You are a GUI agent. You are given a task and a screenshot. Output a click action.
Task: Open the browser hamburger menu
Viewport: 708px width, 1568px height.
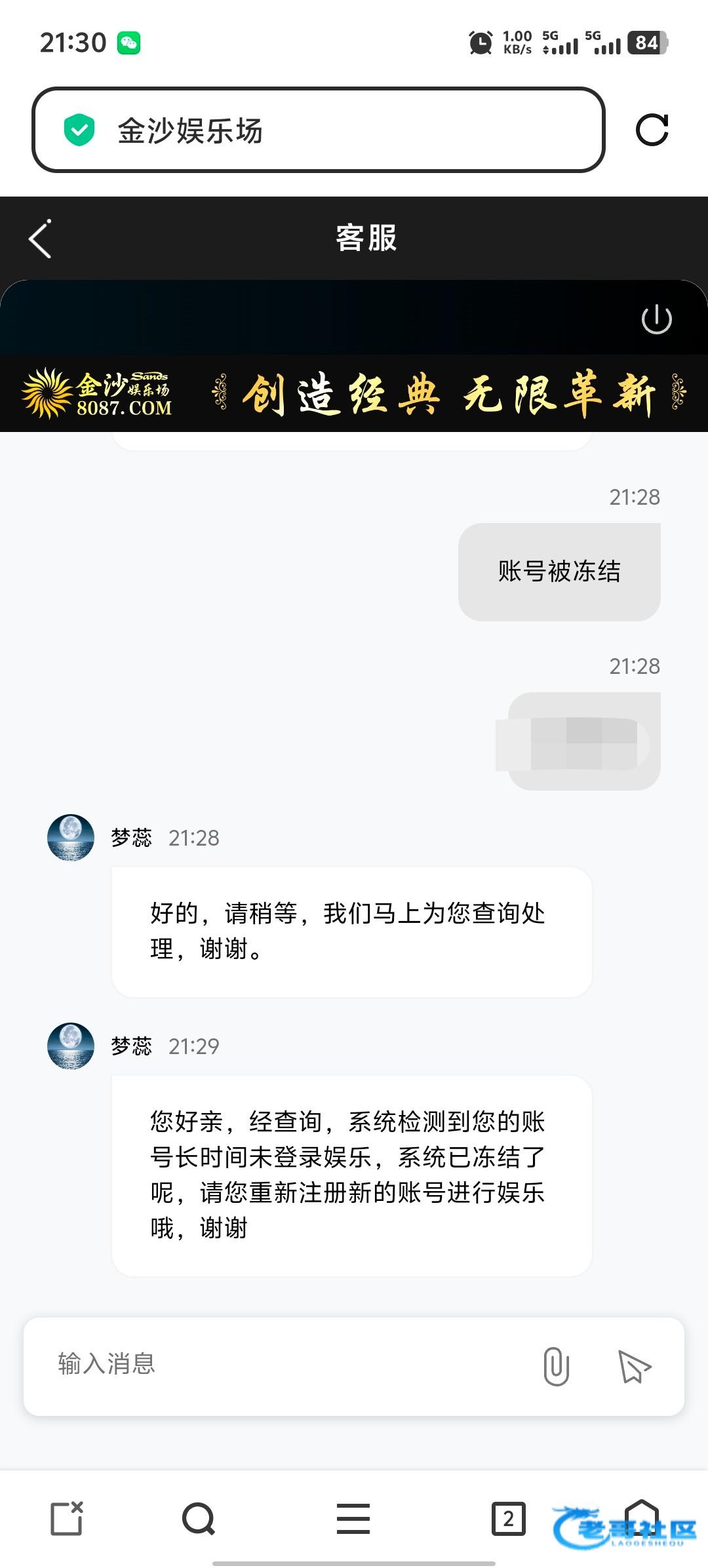(353, 1518)
